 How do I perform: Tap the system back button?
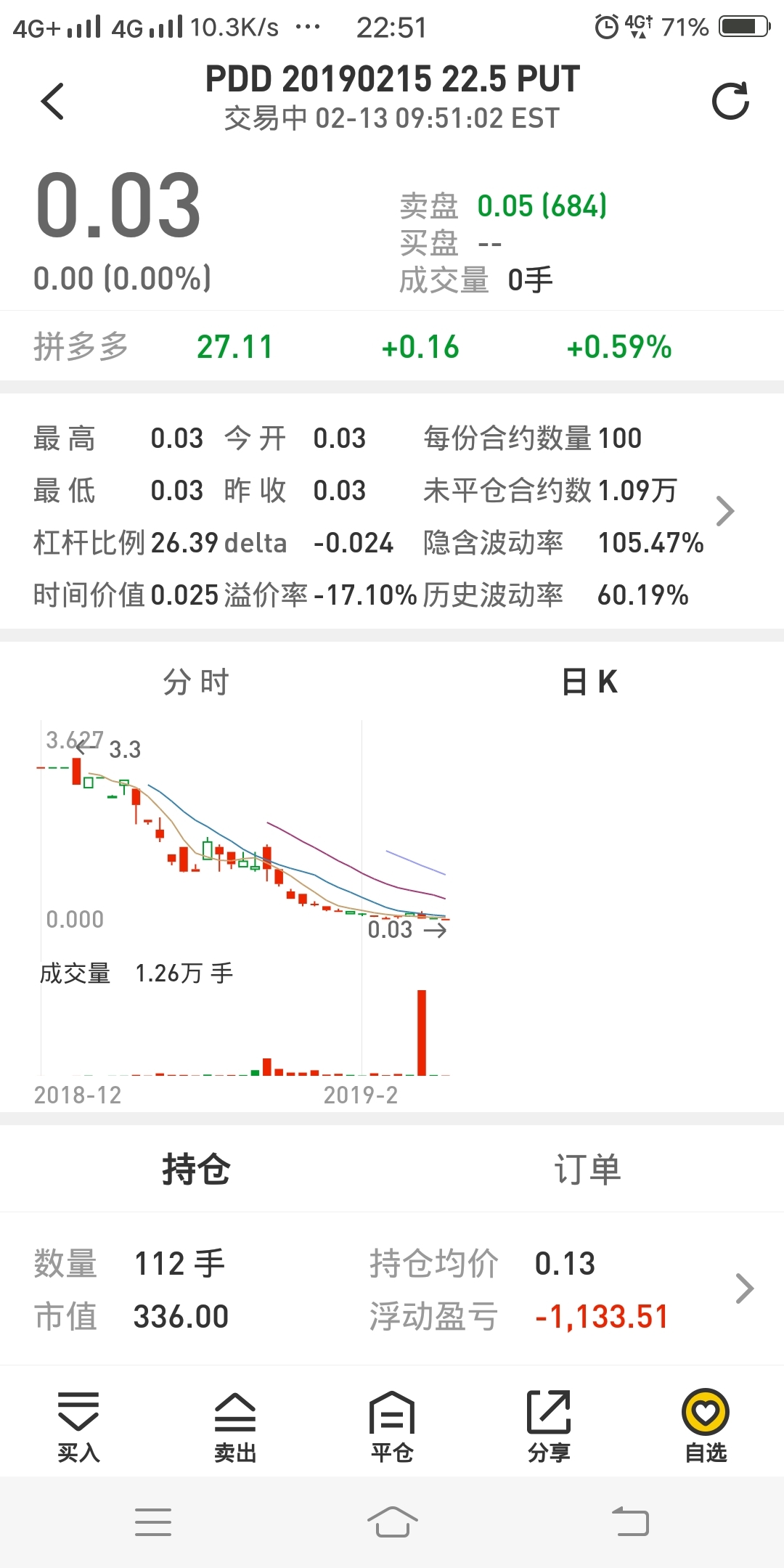[630, 1522]
